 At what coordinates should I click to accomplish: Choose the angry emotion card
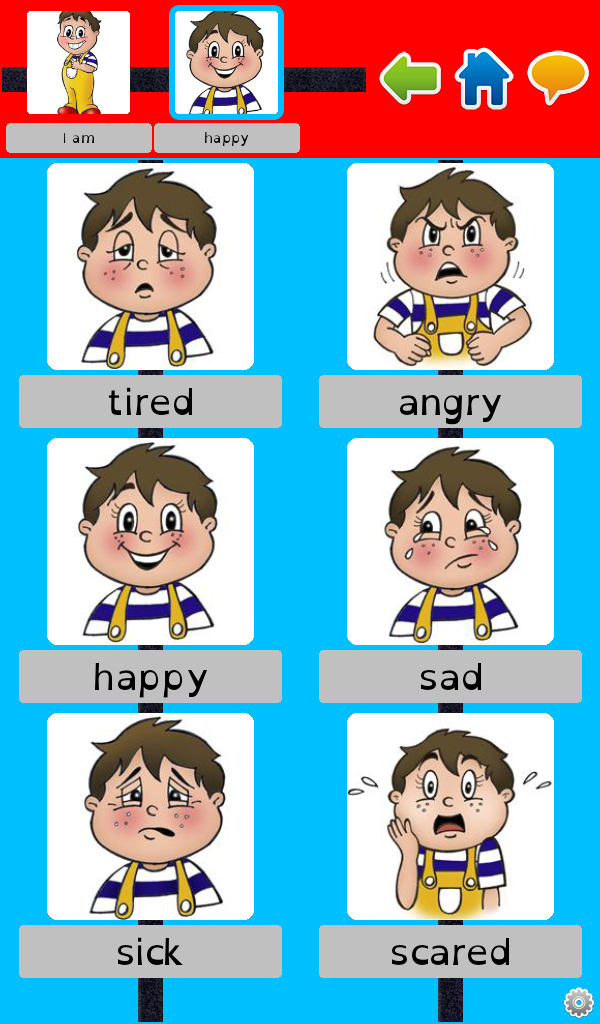(x=450, y=267)
